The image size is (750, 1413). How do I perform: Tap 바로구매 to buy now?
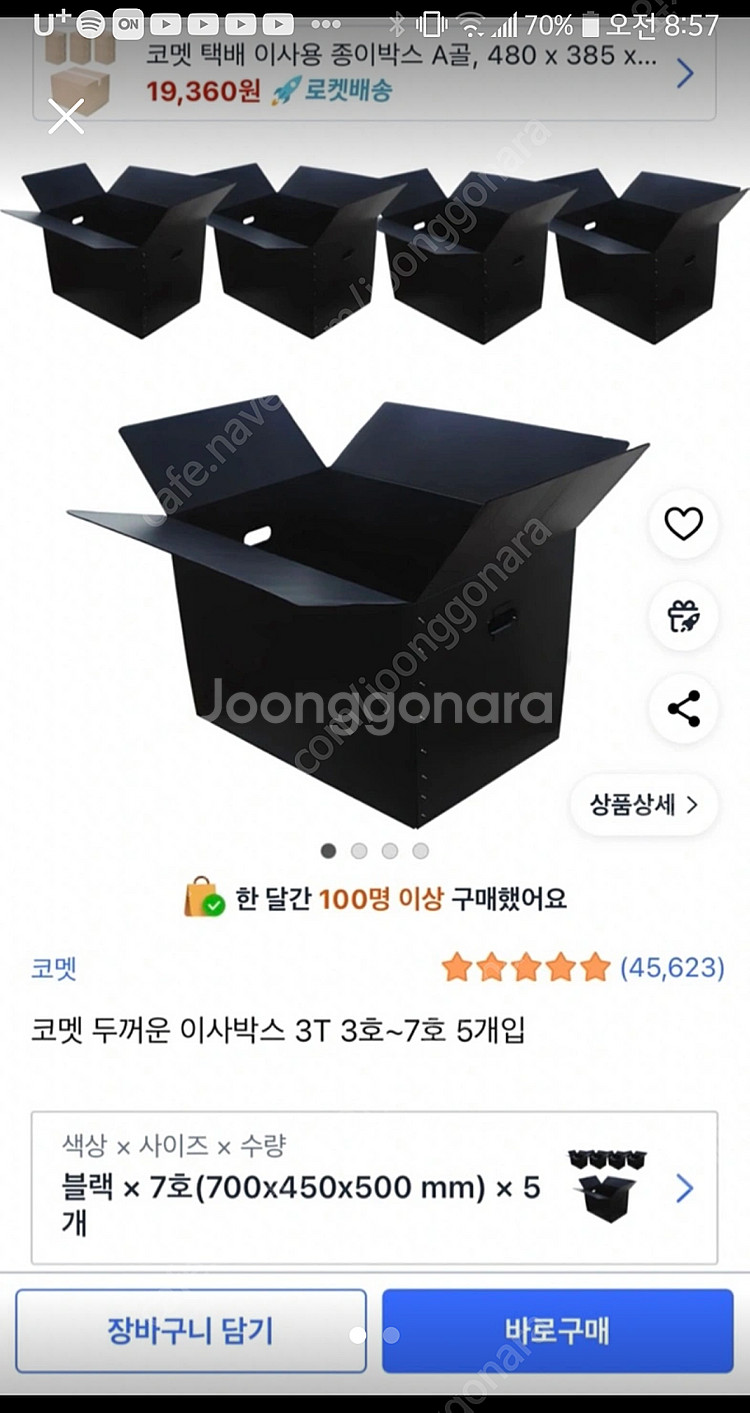(x=557, y=1330)
